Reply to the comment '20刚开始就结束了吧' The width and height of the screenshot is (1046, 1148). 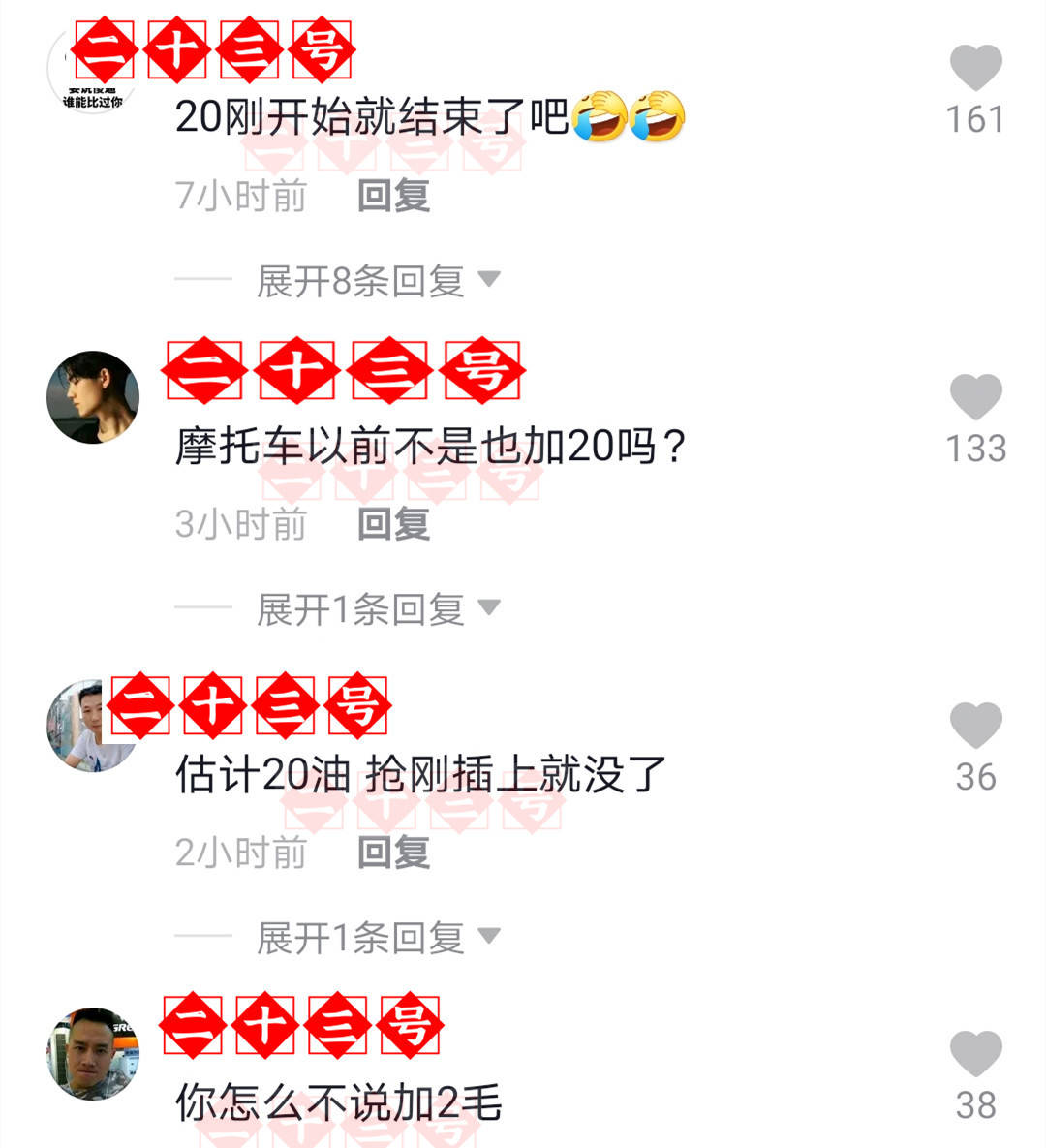click(x=393, y=196)
